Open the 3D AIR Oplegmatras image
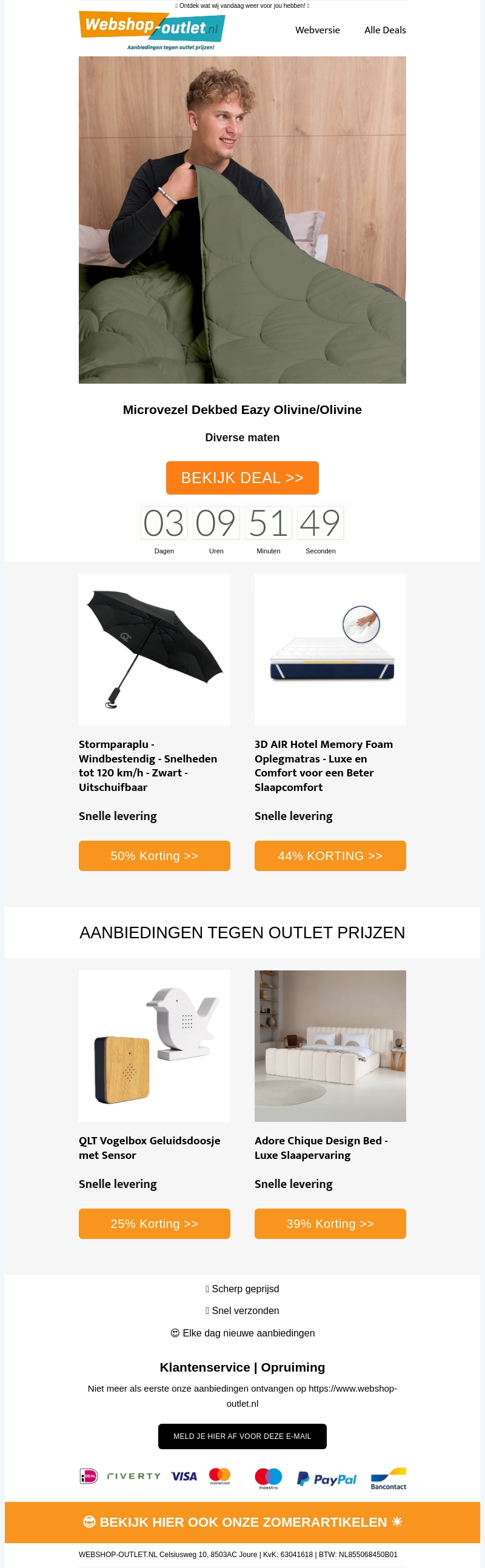The image size is (485, 1568). click(x=330, y=650)
